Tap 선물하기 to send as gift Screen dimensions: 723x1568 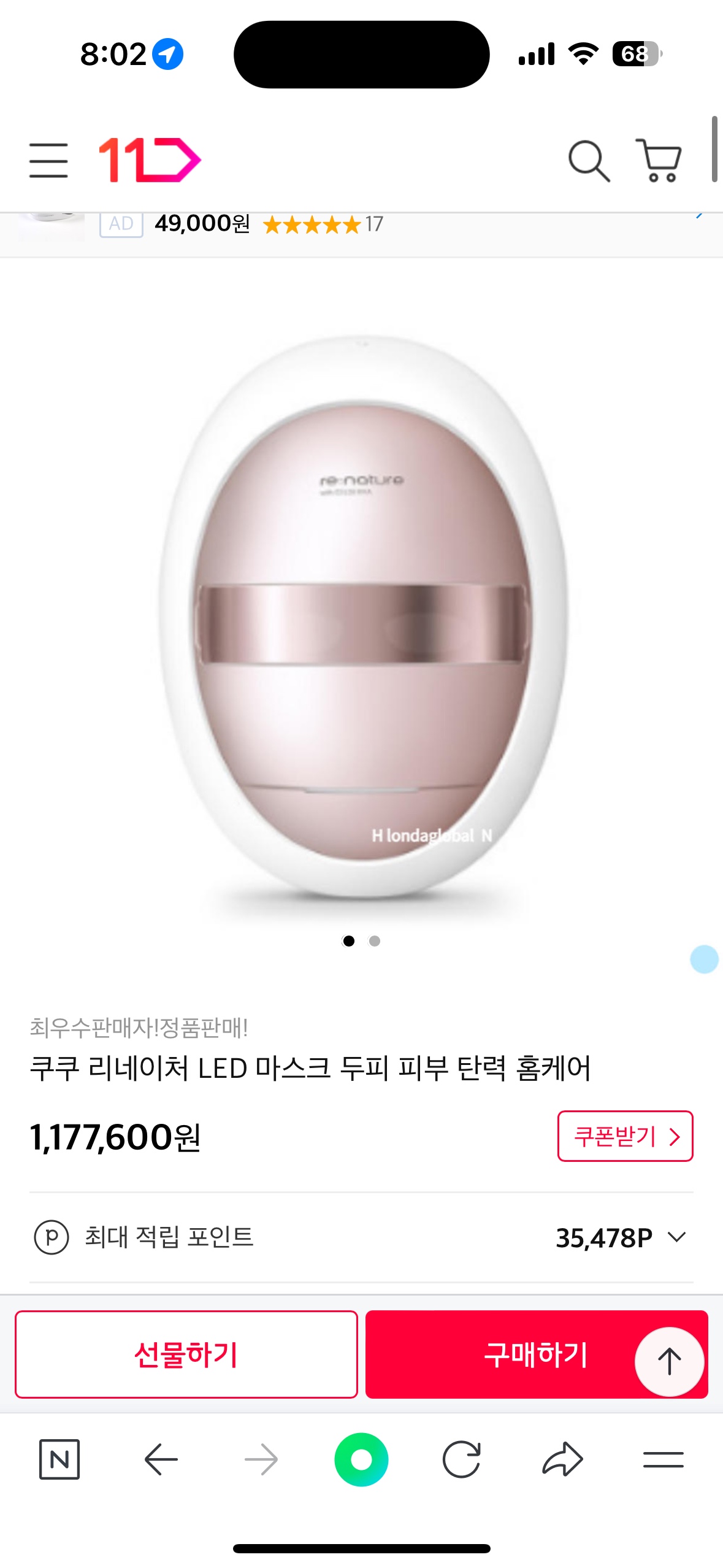pos(186,1355)
